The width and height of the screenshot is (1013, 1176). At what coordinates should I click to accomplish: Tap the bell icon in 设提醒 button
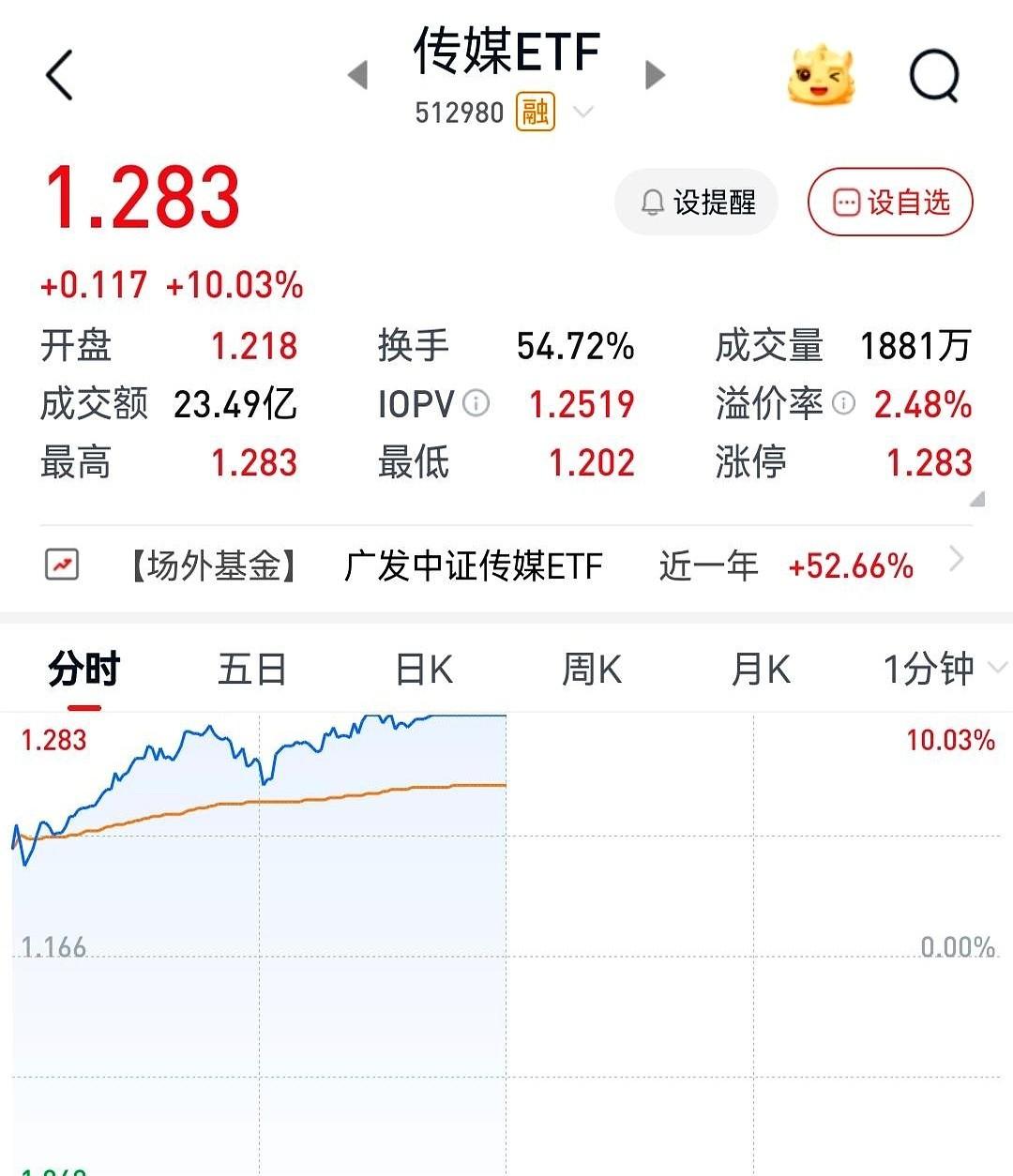651,202
